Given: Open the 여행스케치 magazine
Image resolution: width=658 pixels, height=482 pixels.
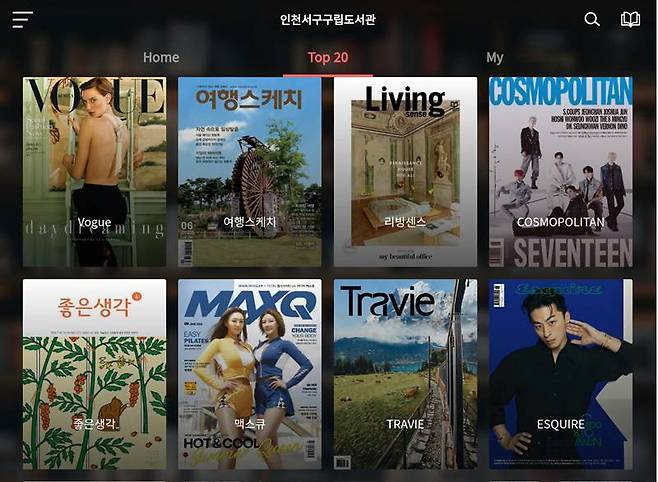Looking at the screenshot, I should [249, 172].
